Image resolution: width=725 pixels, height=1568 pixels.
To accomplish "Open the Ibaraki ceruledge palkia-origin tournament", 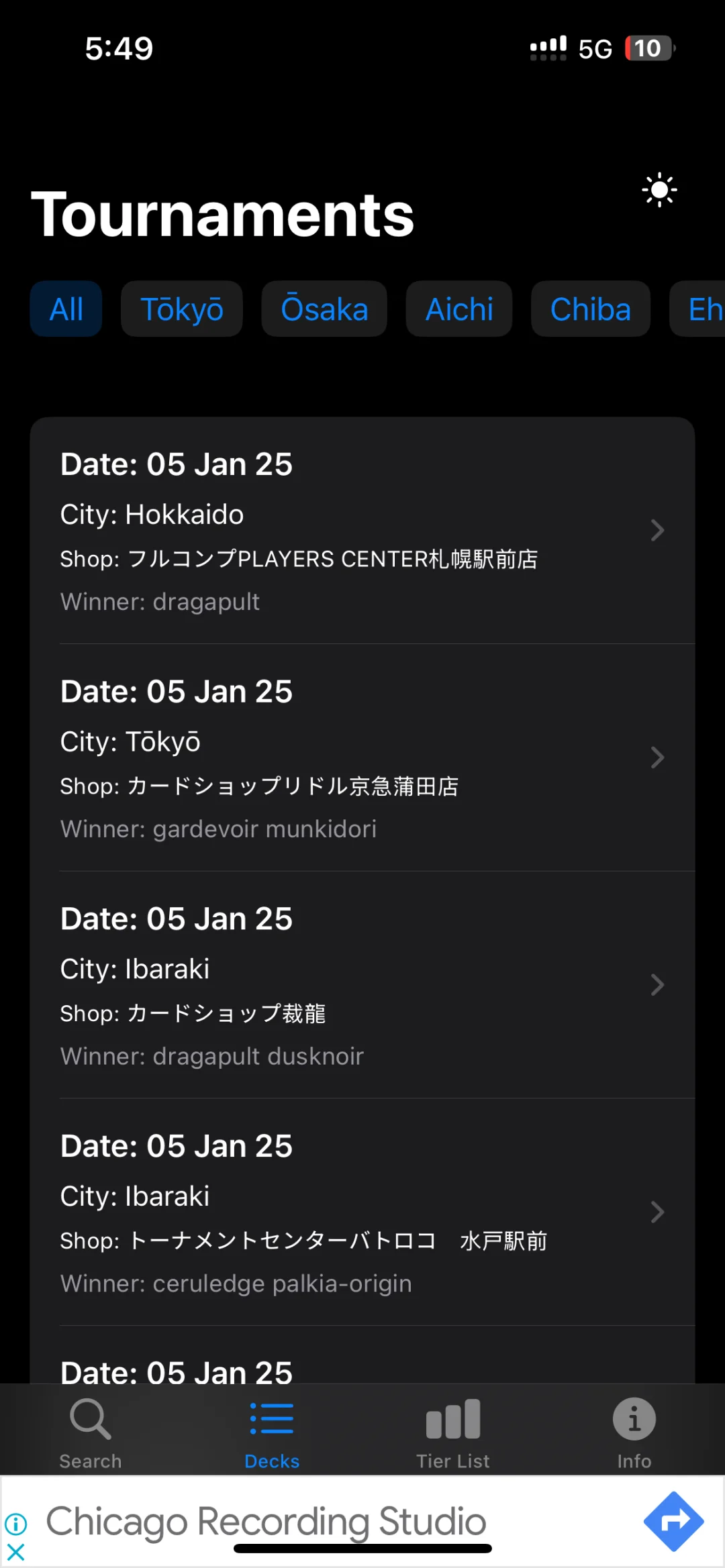I will point(362,1212).
